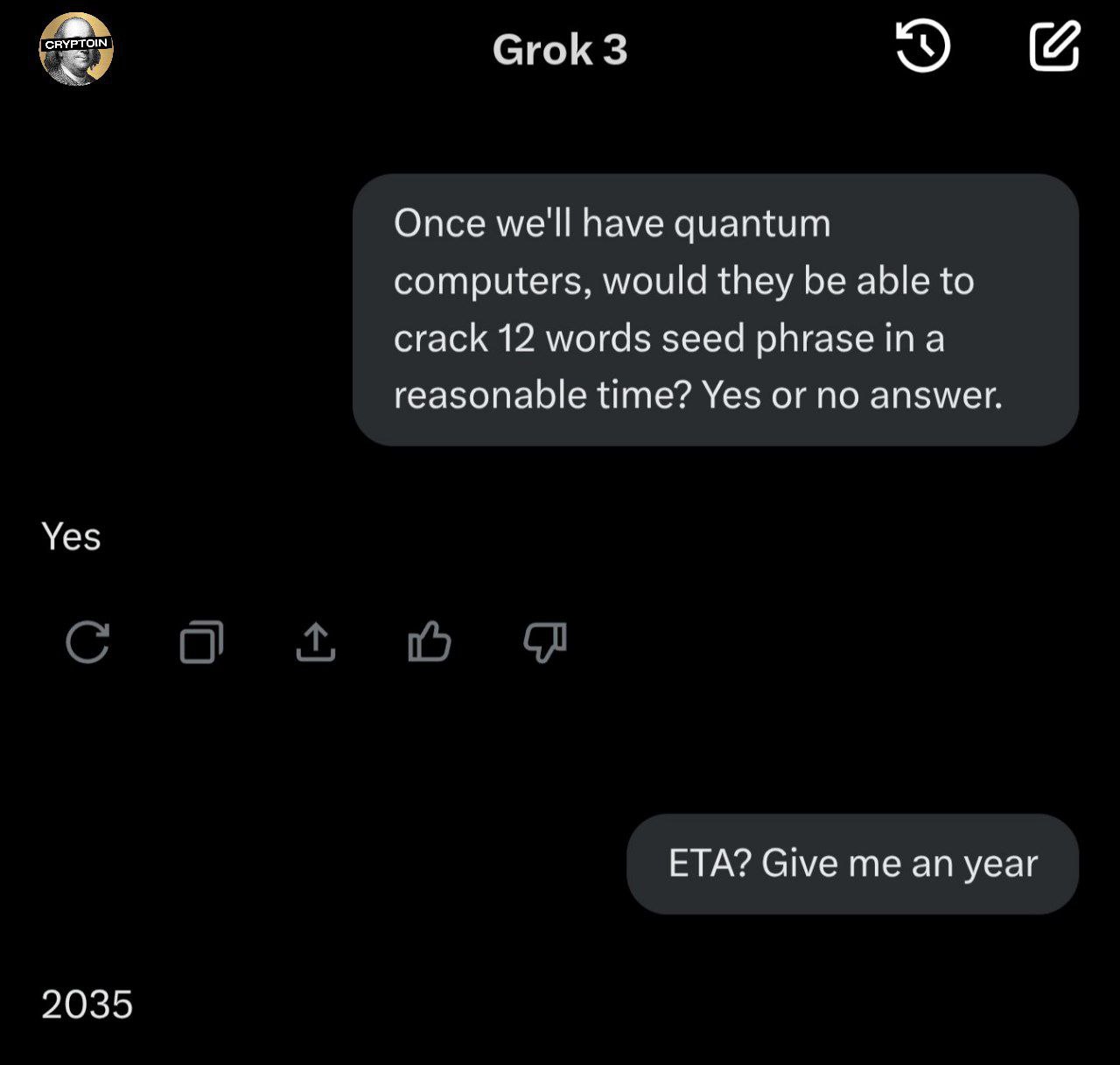Share the 'Yes' response
Image resolution: width=1120 pixels, height=1065 pixels.
[x=316, y=642]
